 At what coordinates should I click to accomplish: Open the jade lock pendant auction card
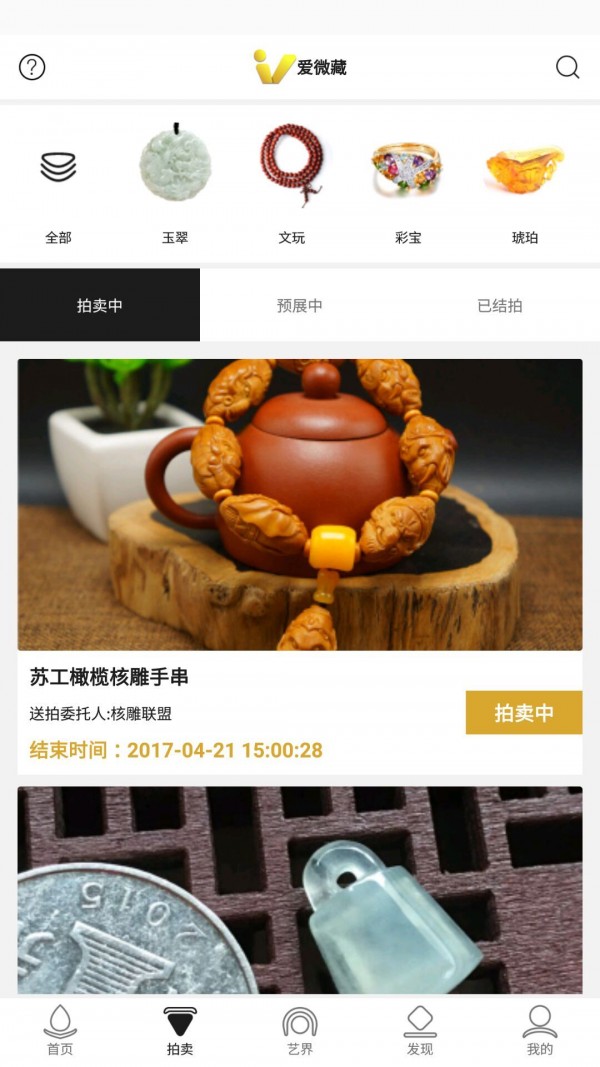click(x=300, y=890)
